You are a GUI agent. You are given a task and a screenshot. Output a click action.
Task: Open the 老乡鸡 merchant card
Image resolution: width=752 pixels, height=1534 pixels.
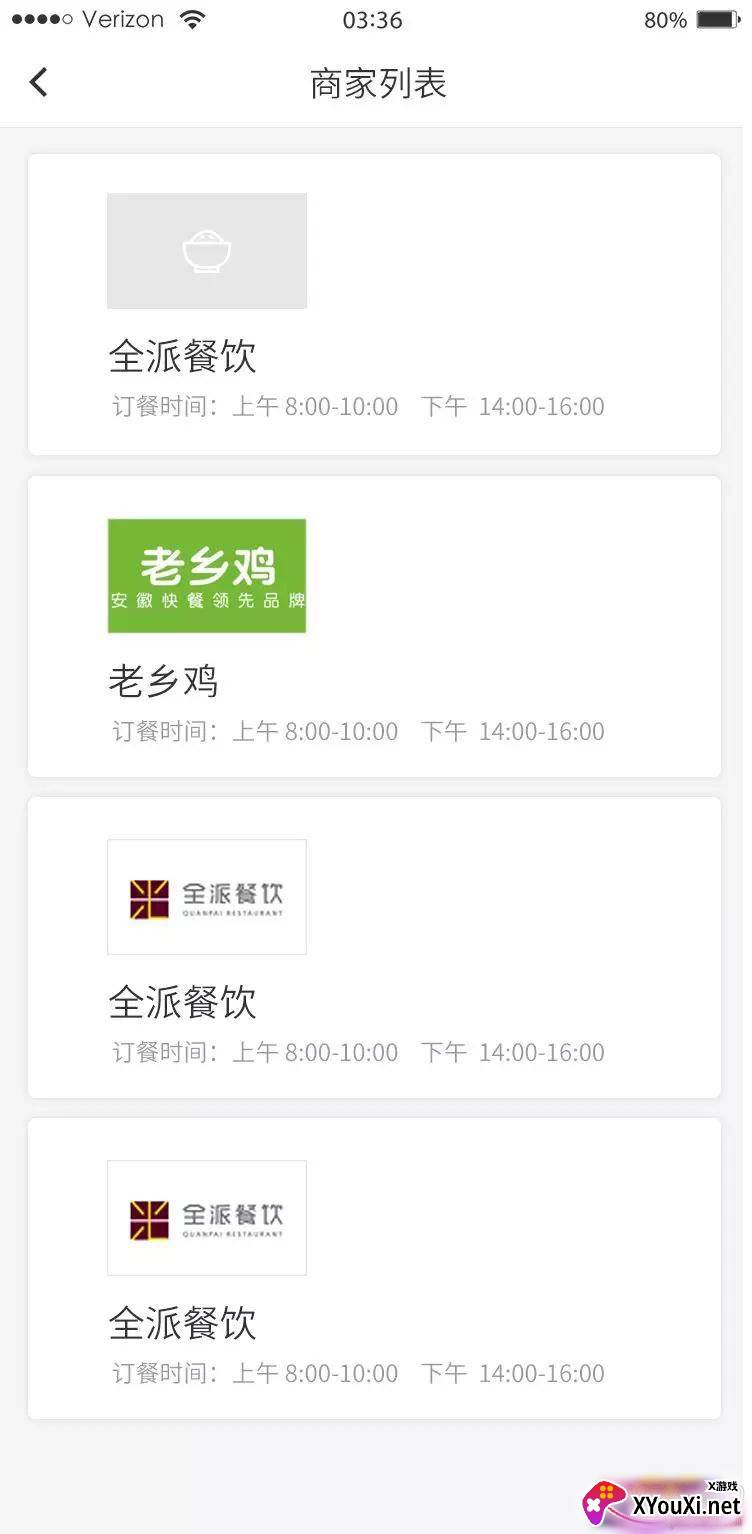click(374, 626)
